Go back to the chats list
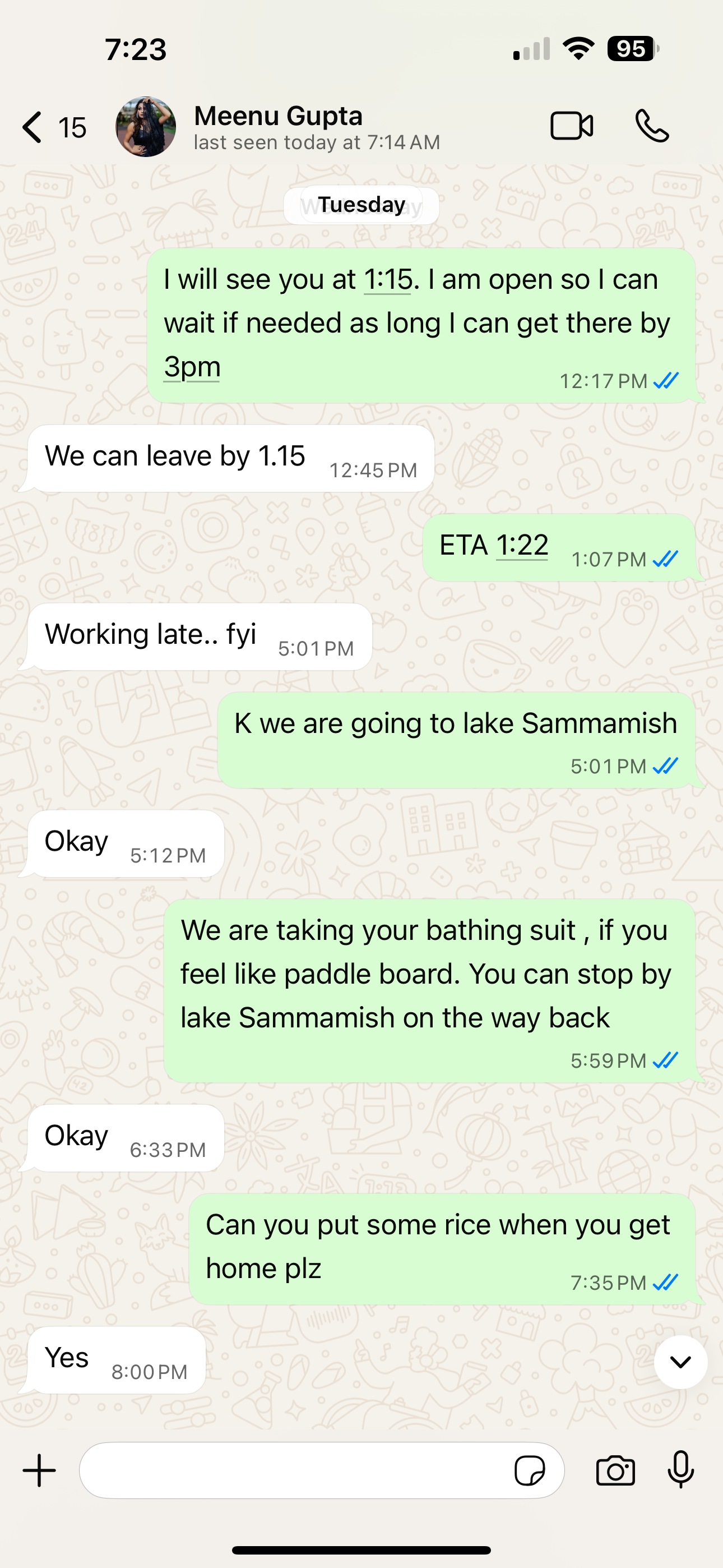This screenshot has height=1568, width=723. click(34, 127)
